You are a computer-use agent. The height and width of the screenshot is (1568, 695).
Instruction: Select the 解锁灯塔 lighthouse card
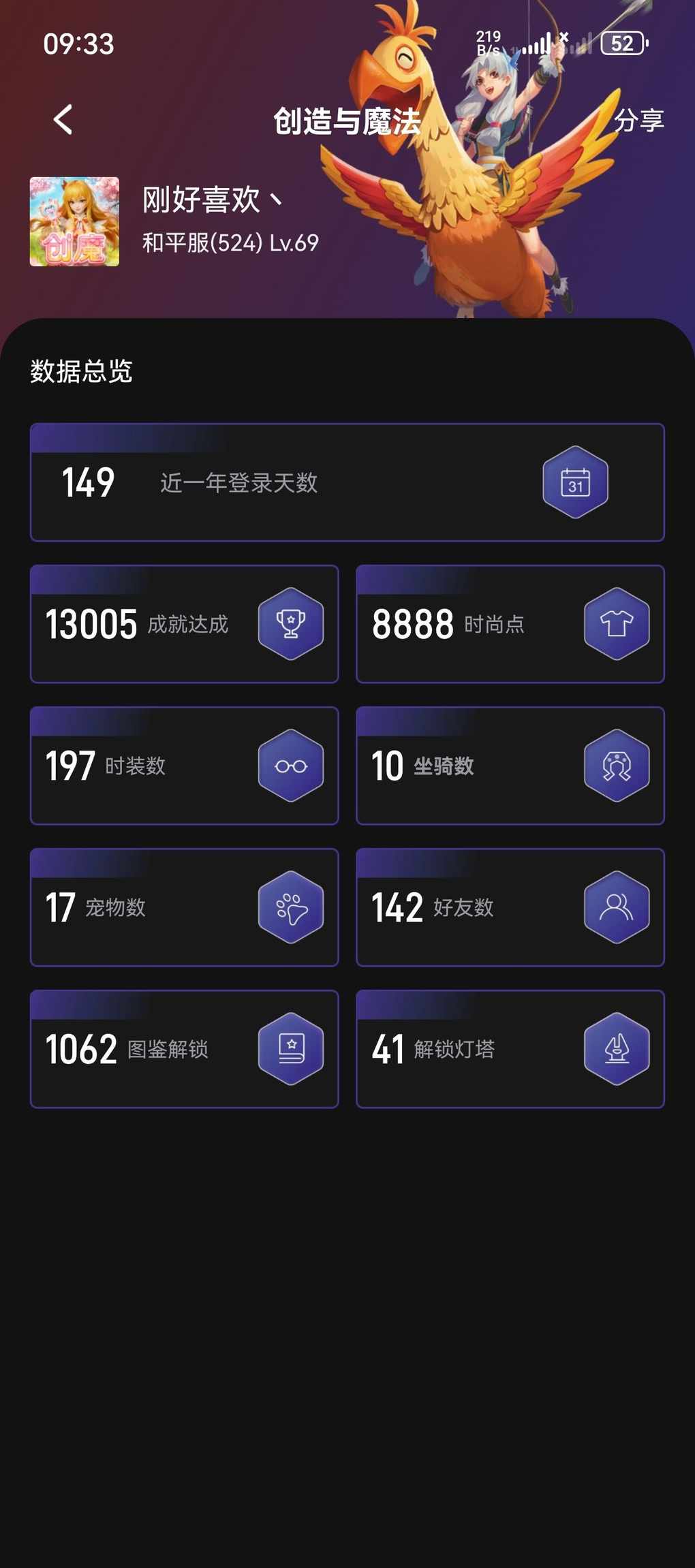coord(510,1049)
